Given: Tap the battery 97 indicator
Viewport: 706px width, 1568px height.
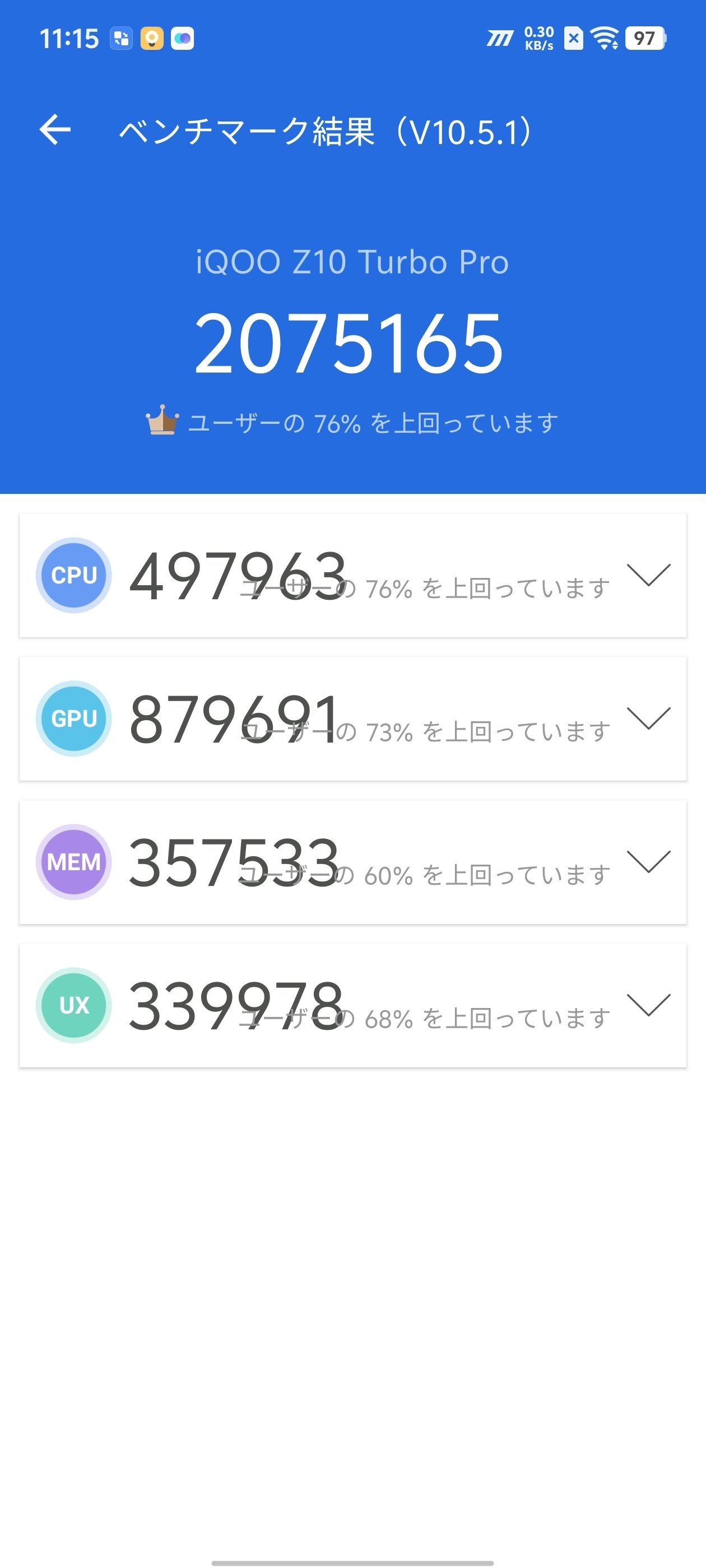Looking at the screenshot, I should 645,38.
